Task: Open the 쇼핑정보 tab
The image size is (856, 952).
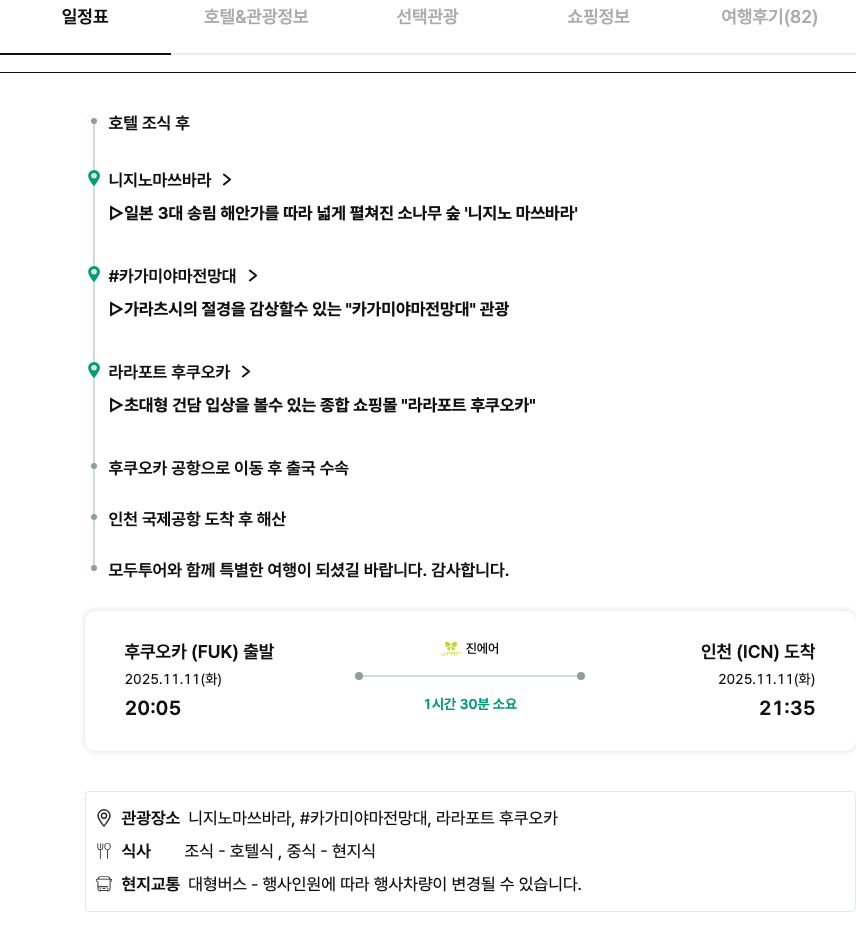Action: pos(598,17)
